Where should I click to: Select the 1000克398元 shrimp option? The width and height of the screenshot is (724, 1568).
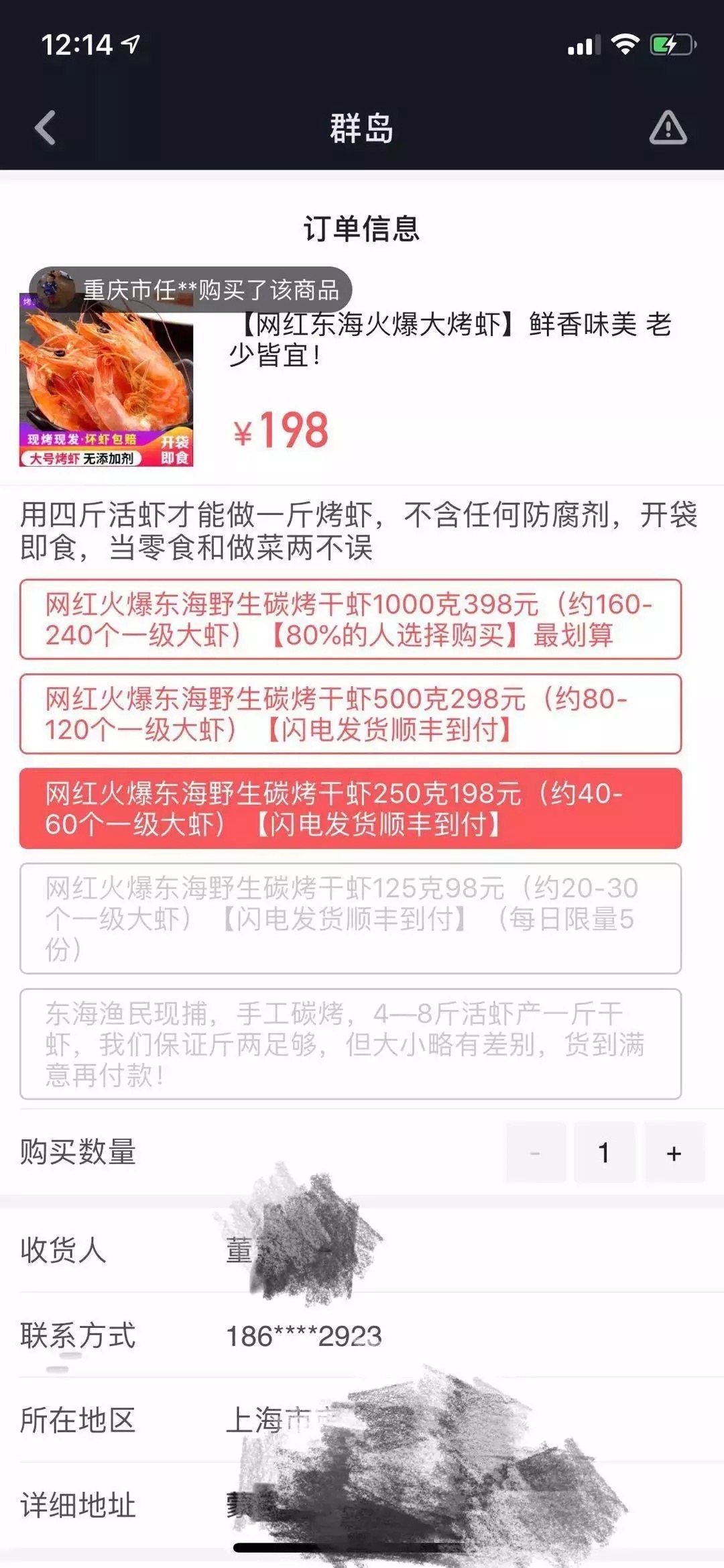(x=351, y=619)
